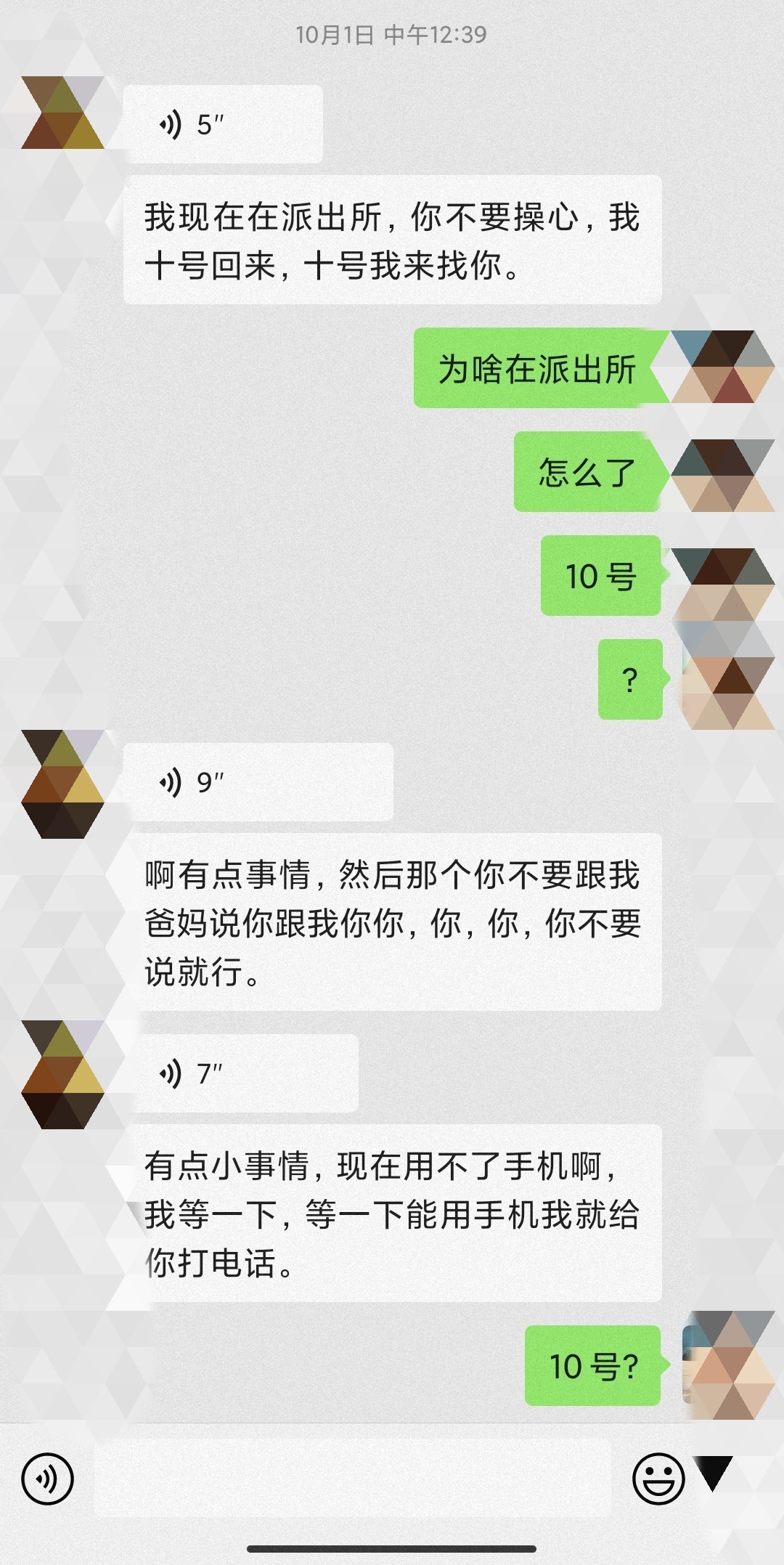Open the emoji sticker panel
The height and width of the screenshot is (1565, 784).
(x=658, y=1478)
